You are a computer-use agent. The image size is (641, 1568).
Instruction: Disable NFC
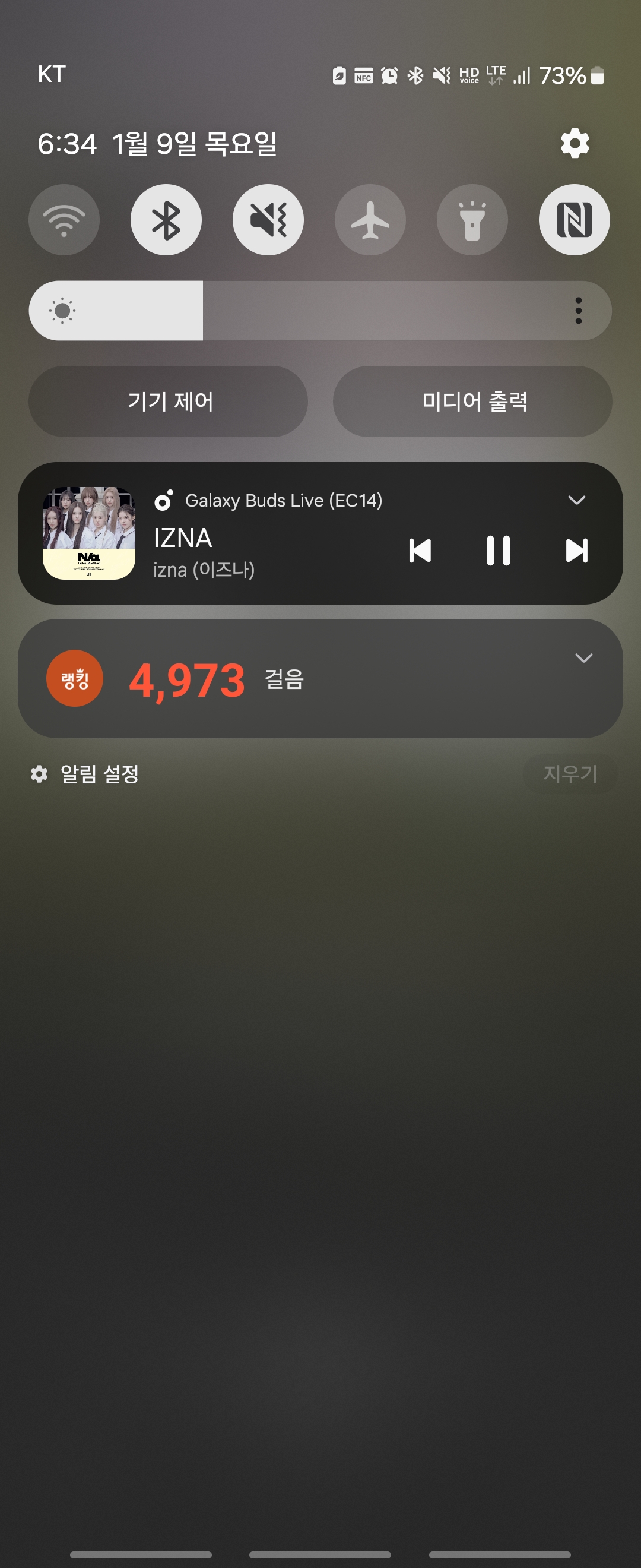(574, 220)
